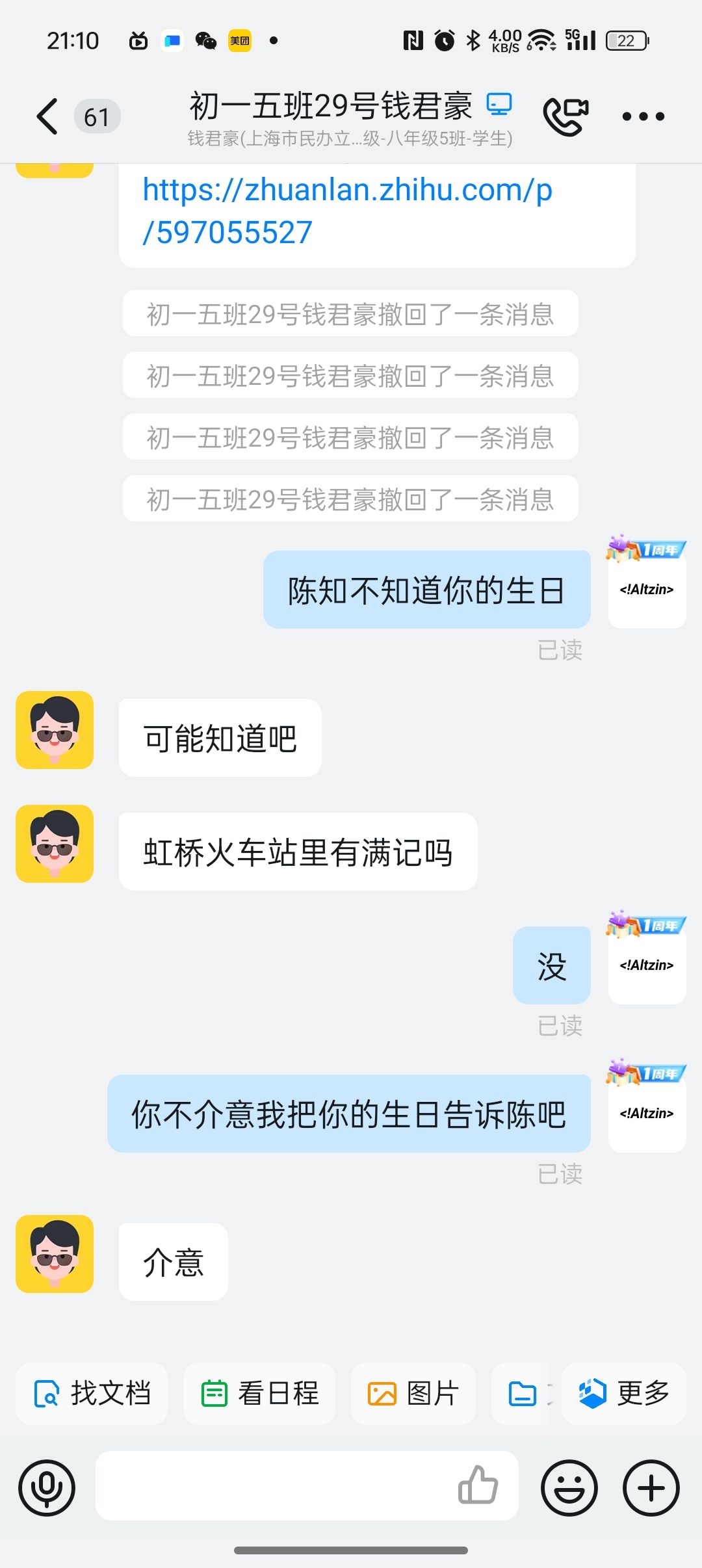
Task: Open the plus attachment menu
Action: [x=651, y=1487]
